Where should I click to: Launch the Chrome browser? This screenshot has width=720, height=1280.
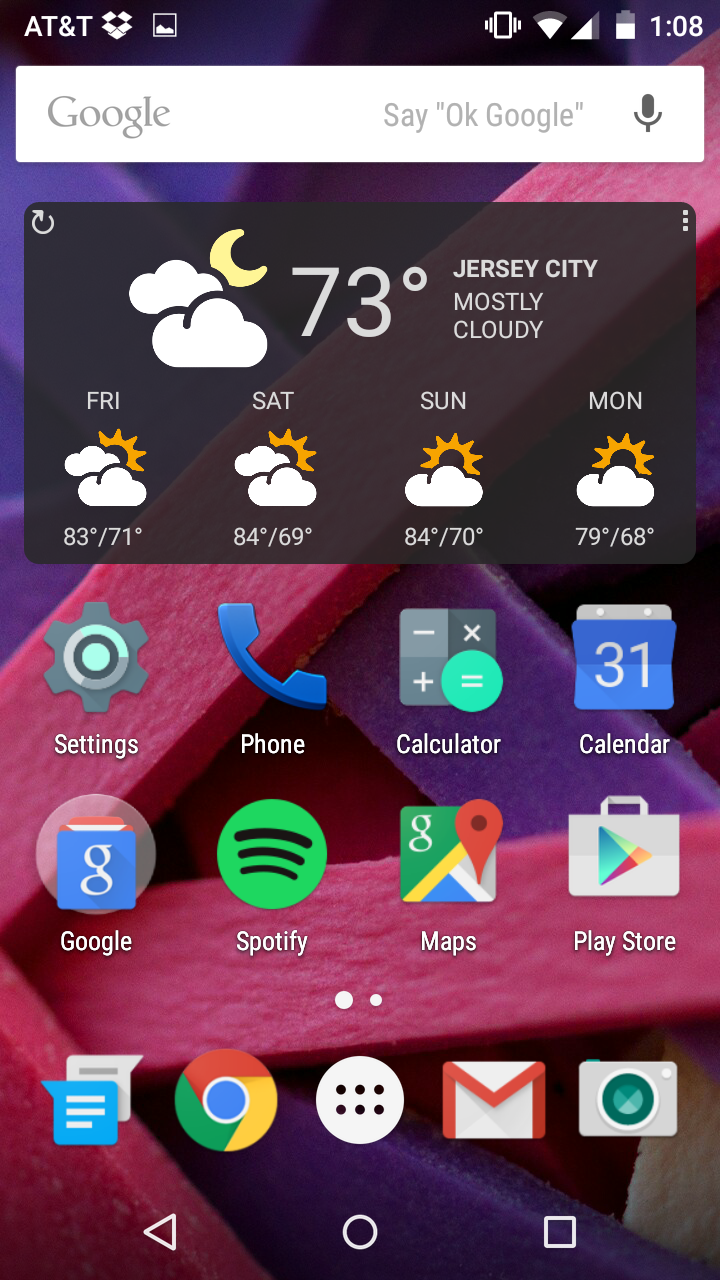tap(226, 1101)
